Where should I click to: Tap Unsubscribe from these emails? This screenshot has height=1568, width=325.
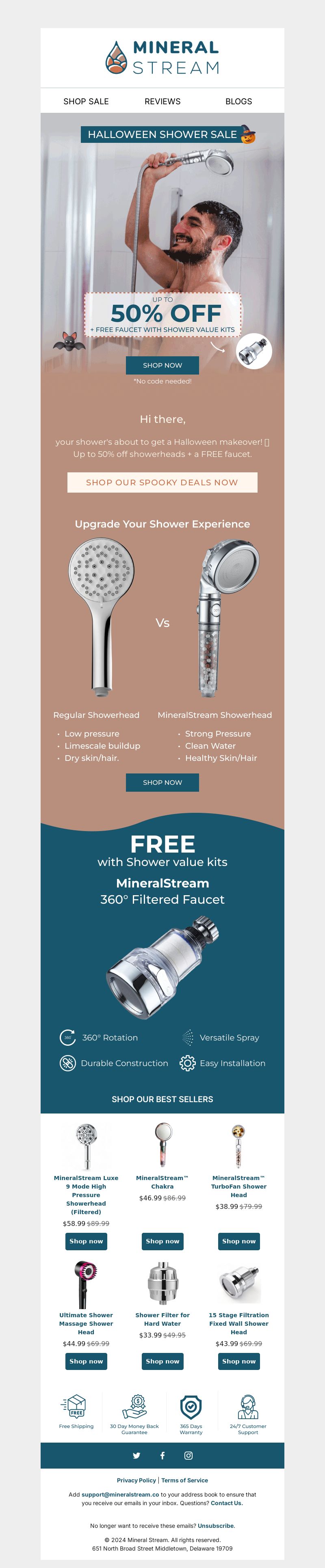(215, 1526)
